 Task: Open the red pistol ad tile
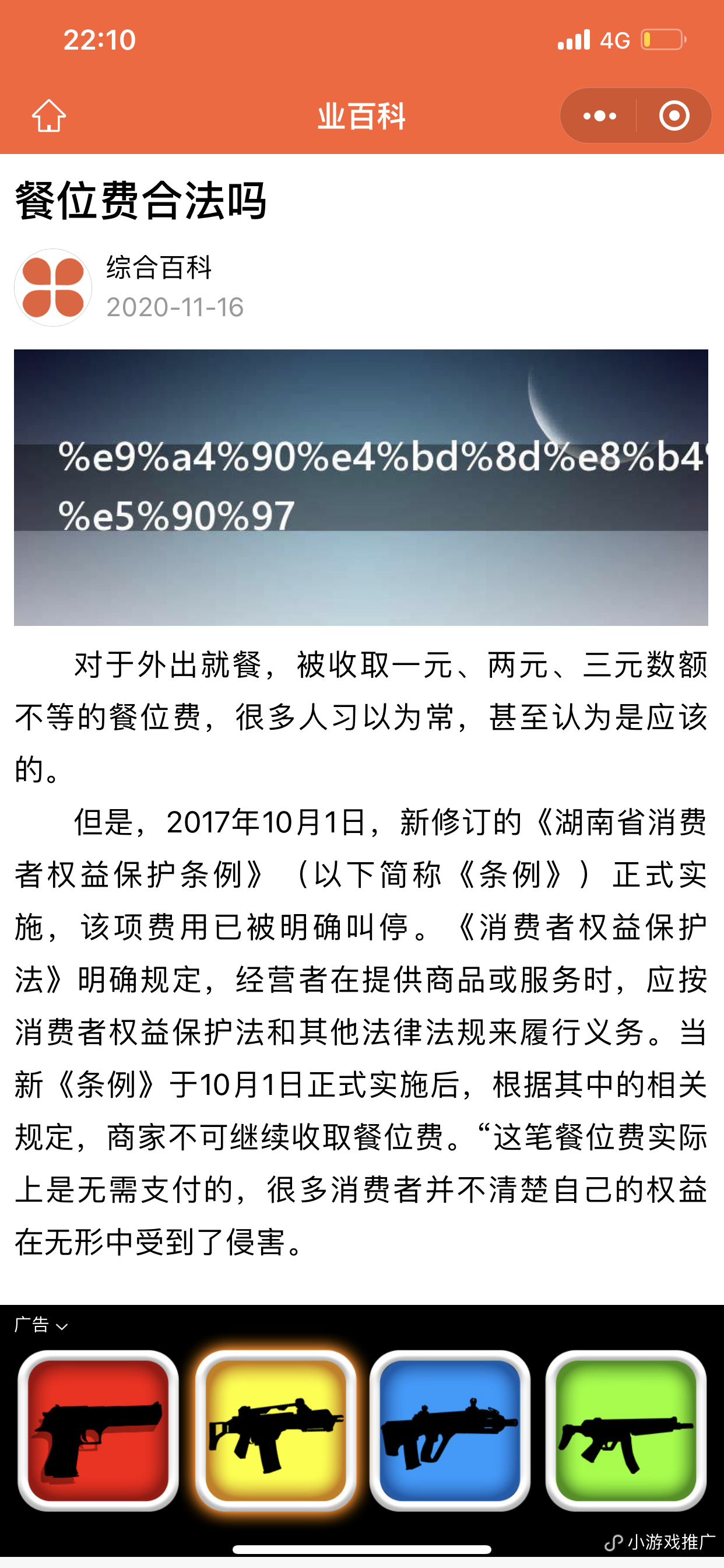tap(98, 1430)
